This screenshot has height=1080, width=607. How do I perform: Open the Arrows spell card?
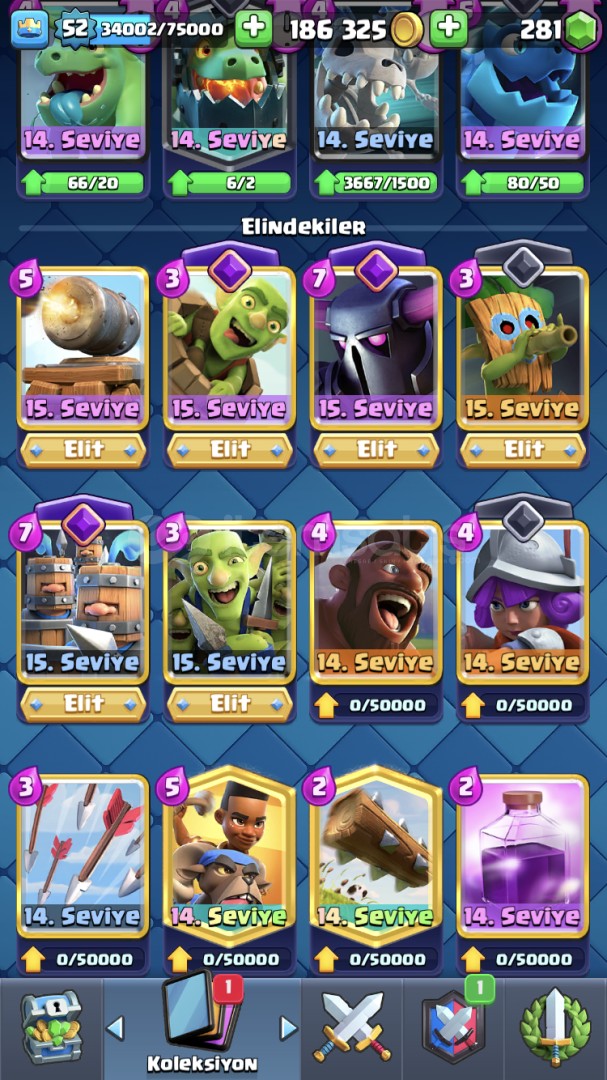83,857
